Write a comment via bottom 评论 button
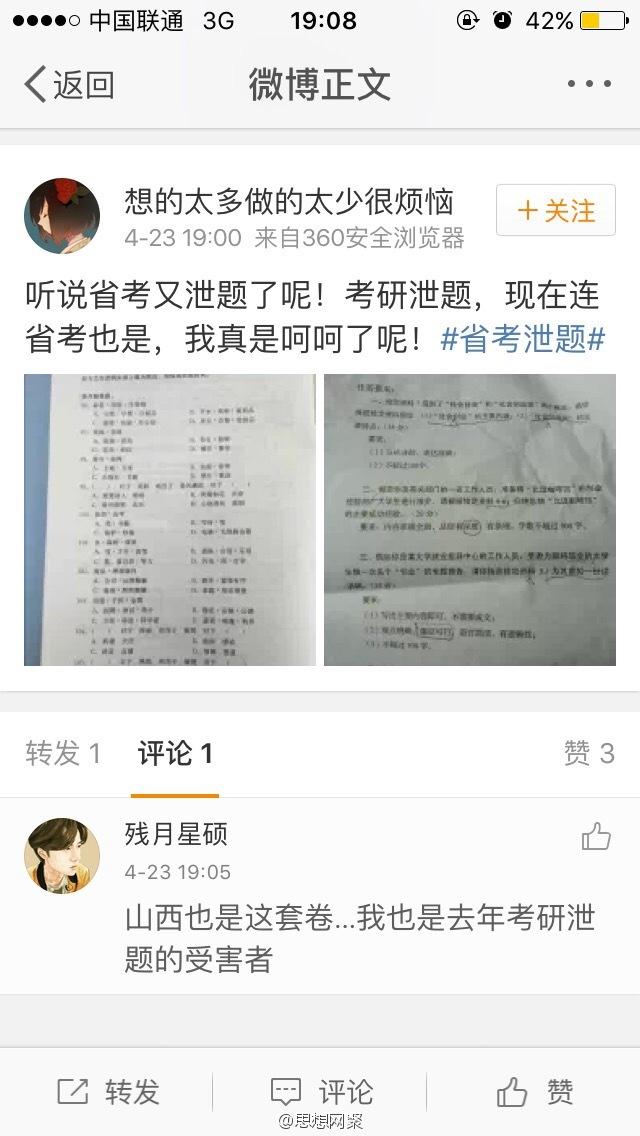This screenshot has height=1136, width=640. pyautogui.click(x=322, y=1092)
